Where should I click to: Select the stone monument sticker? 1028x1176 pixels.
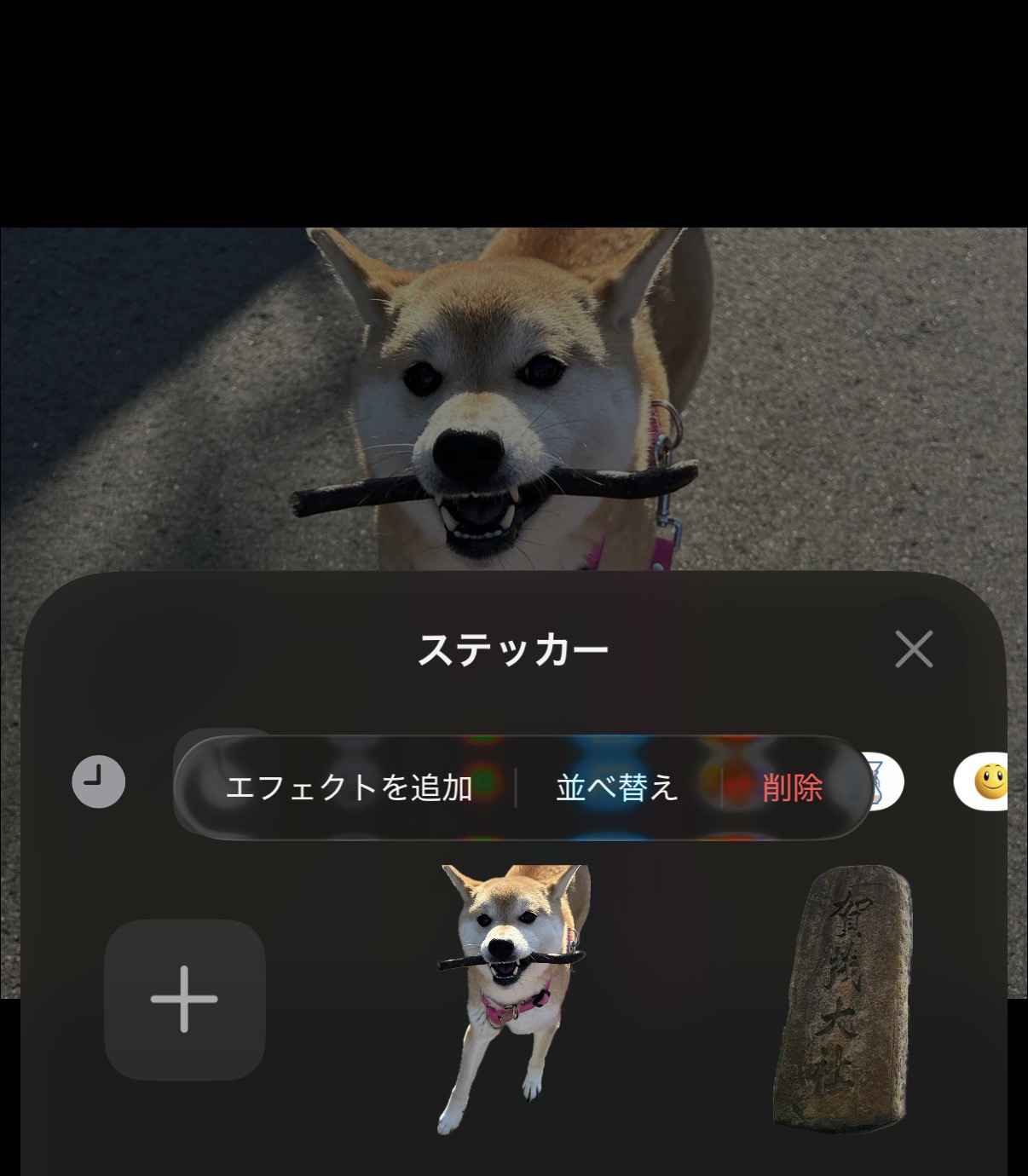pos(842,999)
